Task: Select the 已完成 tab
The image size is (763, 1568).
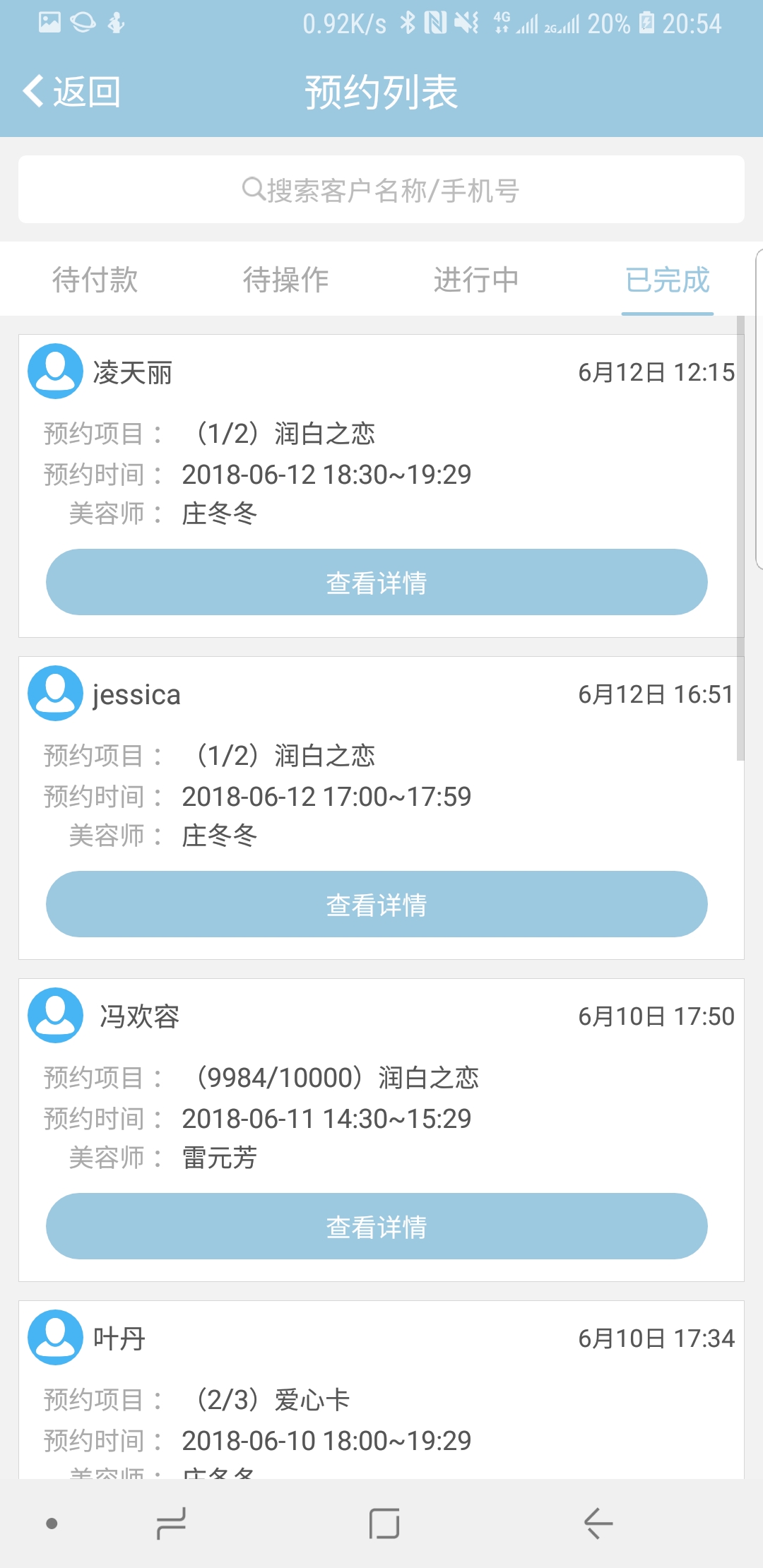Action: (x=668, y=280)
